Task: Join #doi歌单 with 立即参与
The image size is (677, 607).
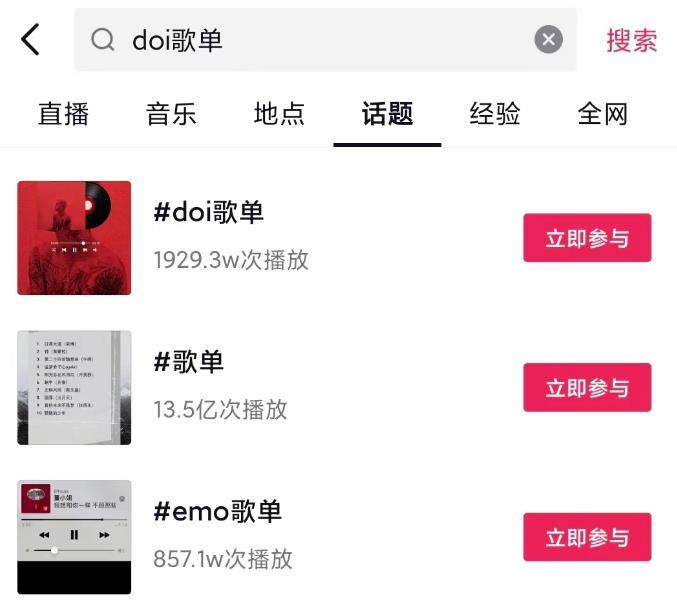Action: click(587, 238)
